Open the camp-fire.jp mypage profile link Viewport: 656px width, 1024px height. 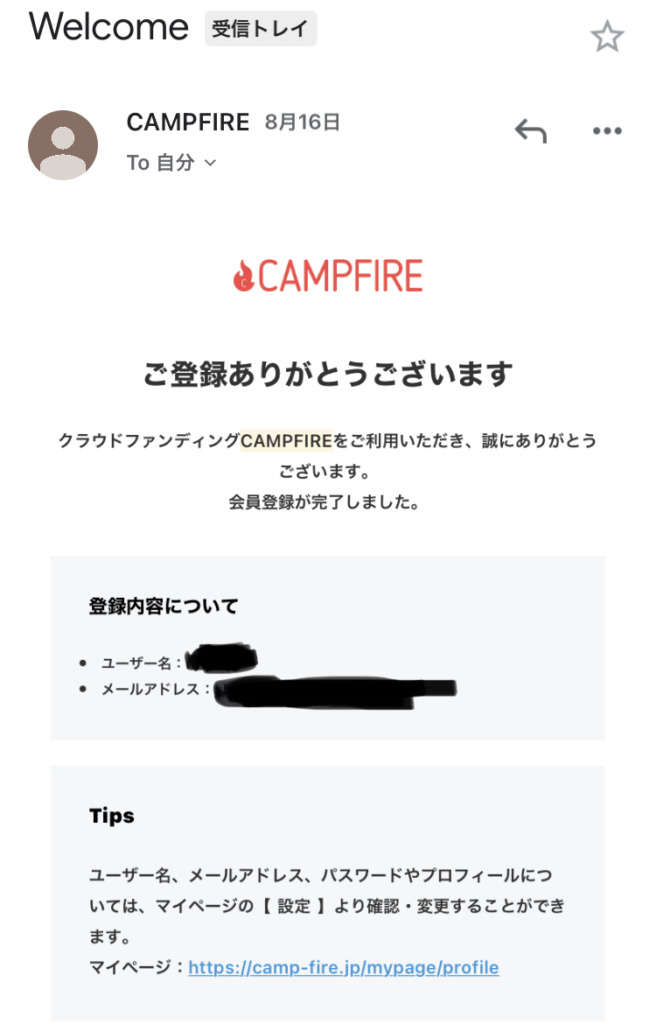(343, 967)
